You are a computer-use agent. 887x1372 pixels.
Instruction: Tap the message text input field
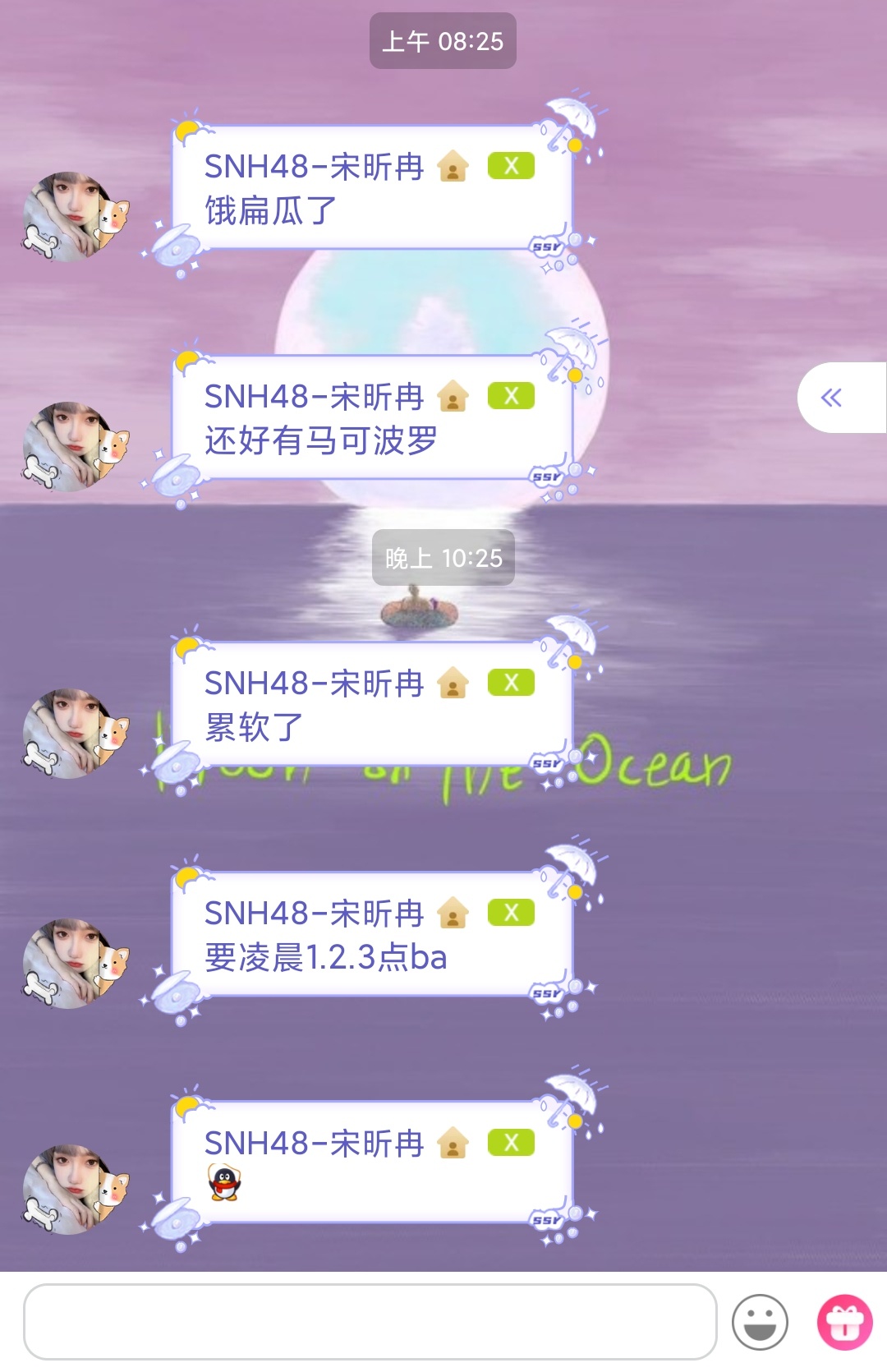point(370,1321)
